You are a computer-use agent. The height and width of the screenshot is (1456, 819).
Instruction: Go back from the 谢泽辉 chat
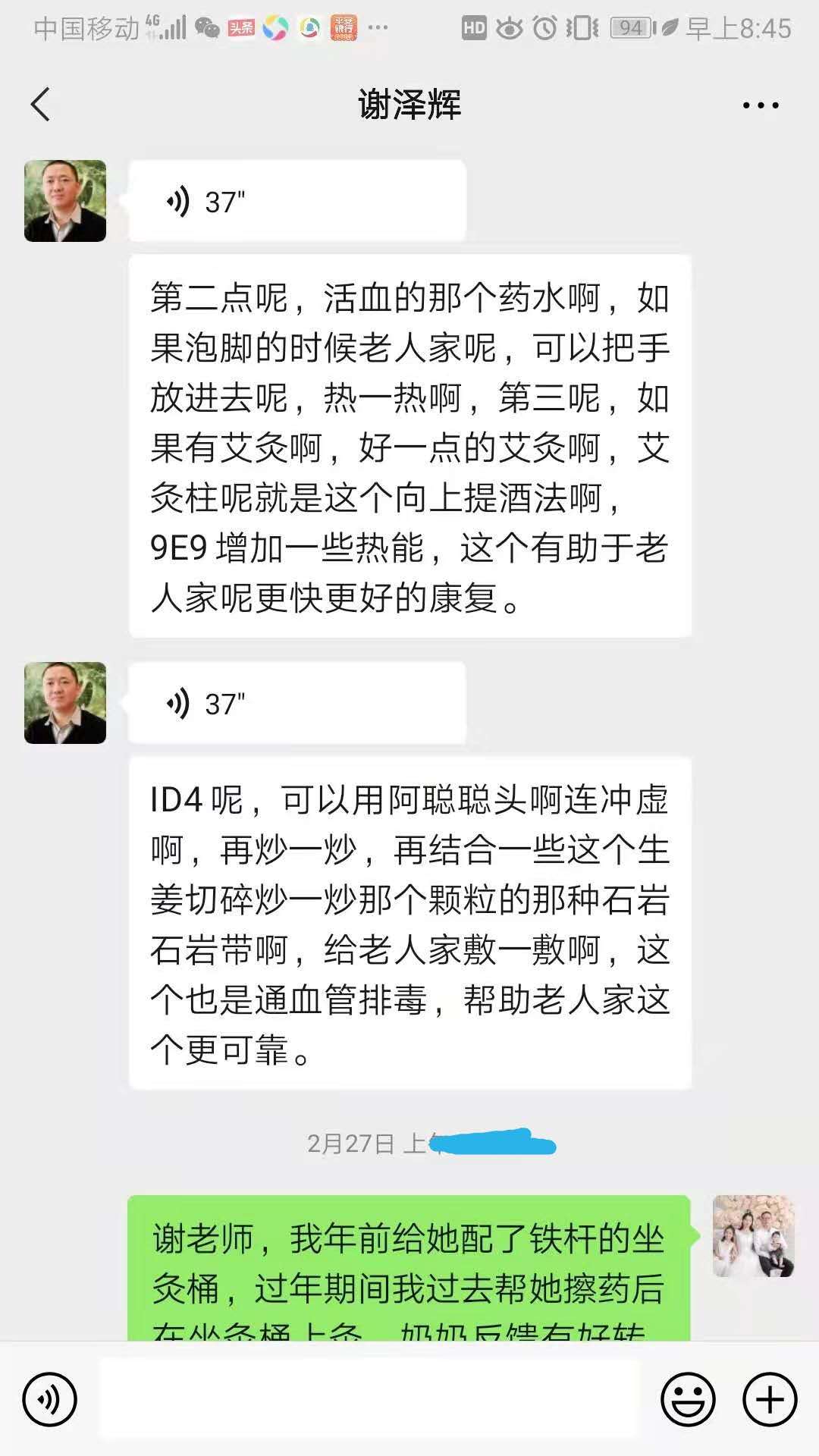click(41, 105)
